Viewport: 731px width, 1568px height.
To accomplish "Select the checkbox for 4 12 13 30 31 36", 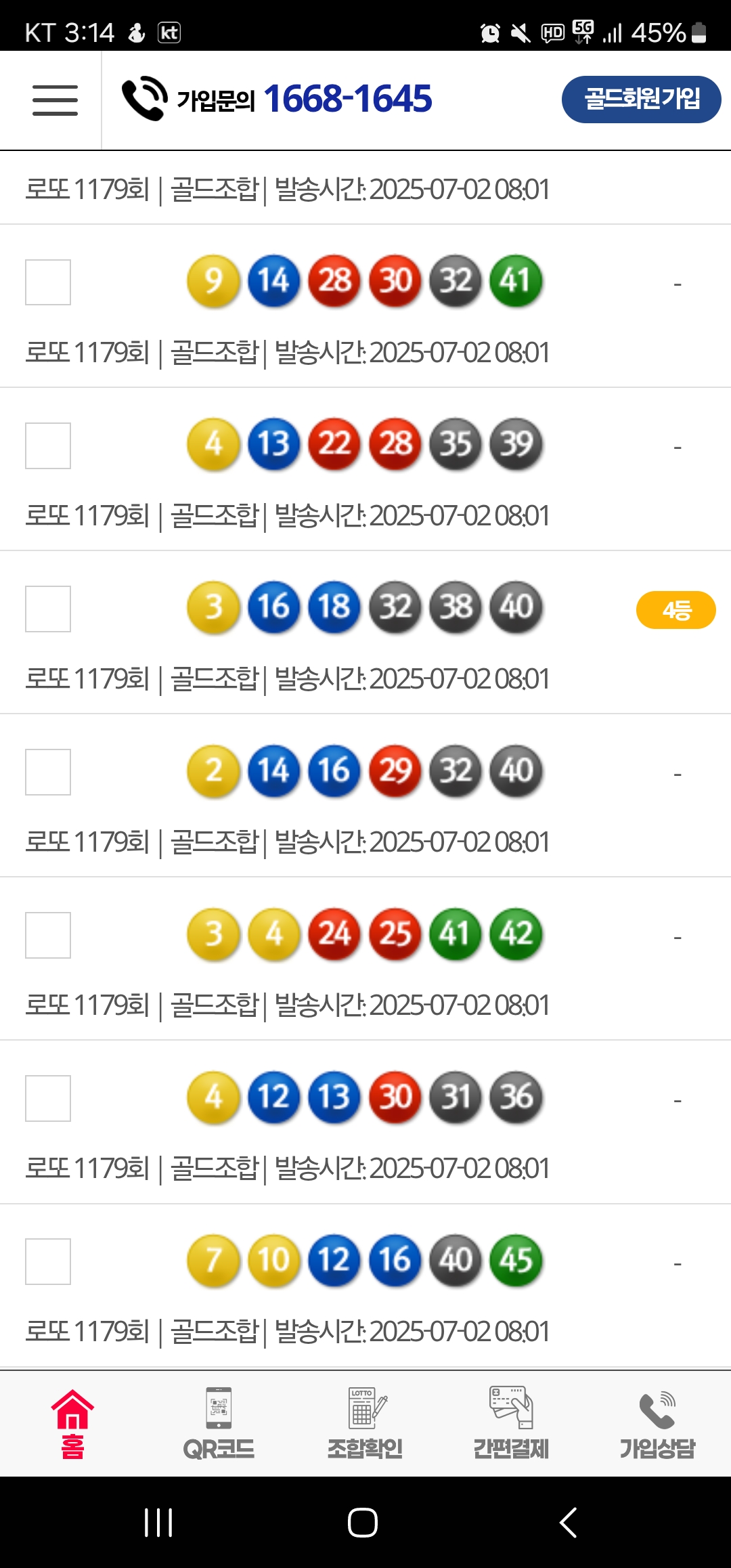I will (x=48, y=1098).
